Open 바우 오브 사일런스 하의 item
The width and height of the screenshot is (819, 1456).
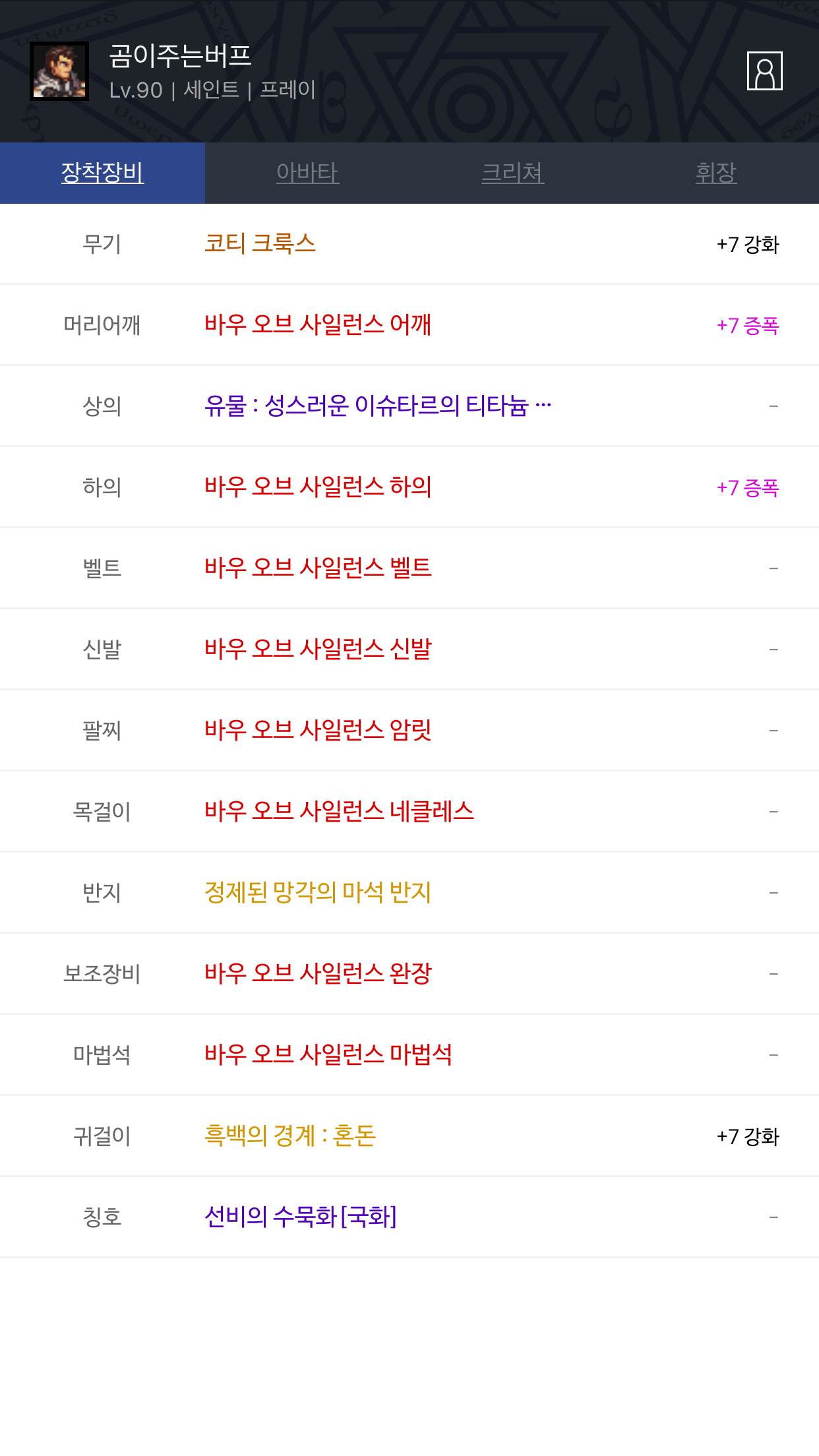pyautogui.click(x=318, y=487)
